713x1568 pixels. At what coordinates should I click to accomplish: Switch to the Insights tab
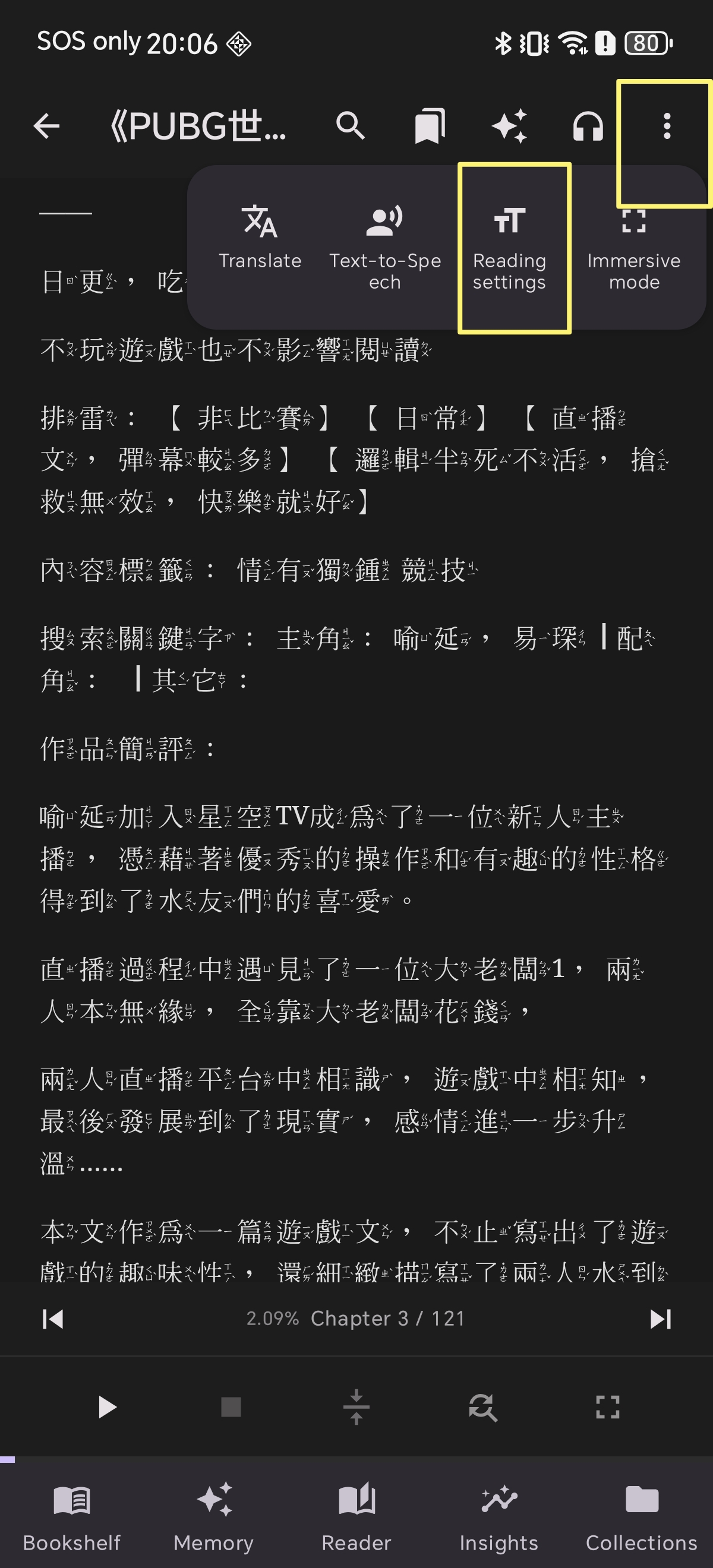tap(499, 1517)
